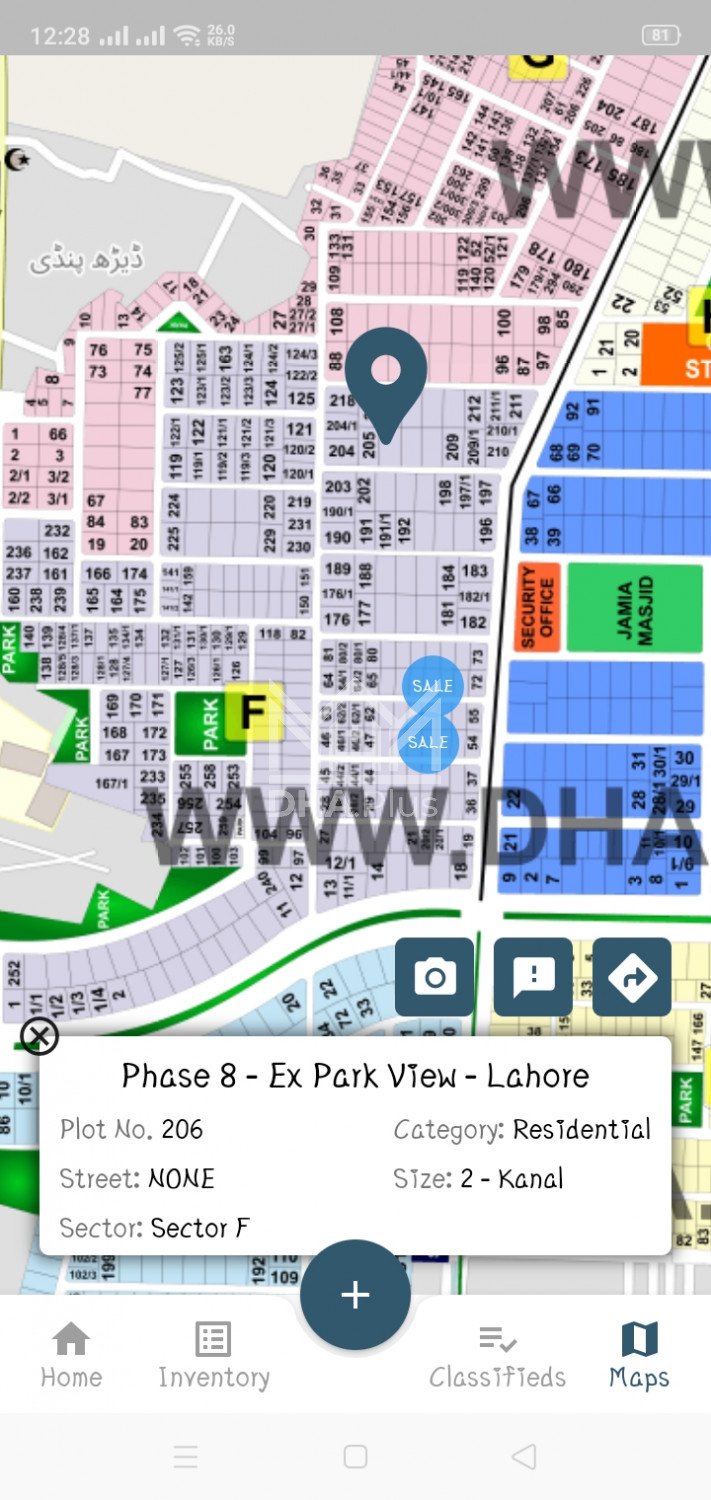
Task: Switch to the Home tab
Action: tap(71, 1355)
